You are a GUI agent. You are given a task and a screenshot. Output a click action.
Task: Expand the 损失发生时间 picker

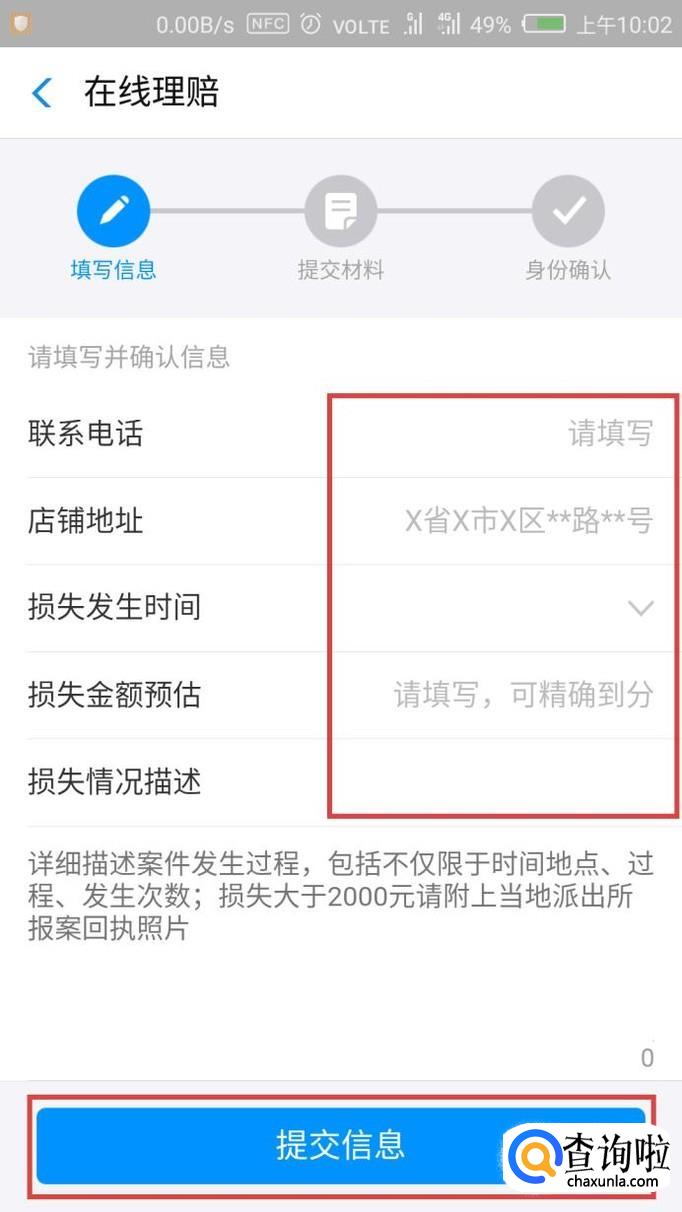point(640,608)
